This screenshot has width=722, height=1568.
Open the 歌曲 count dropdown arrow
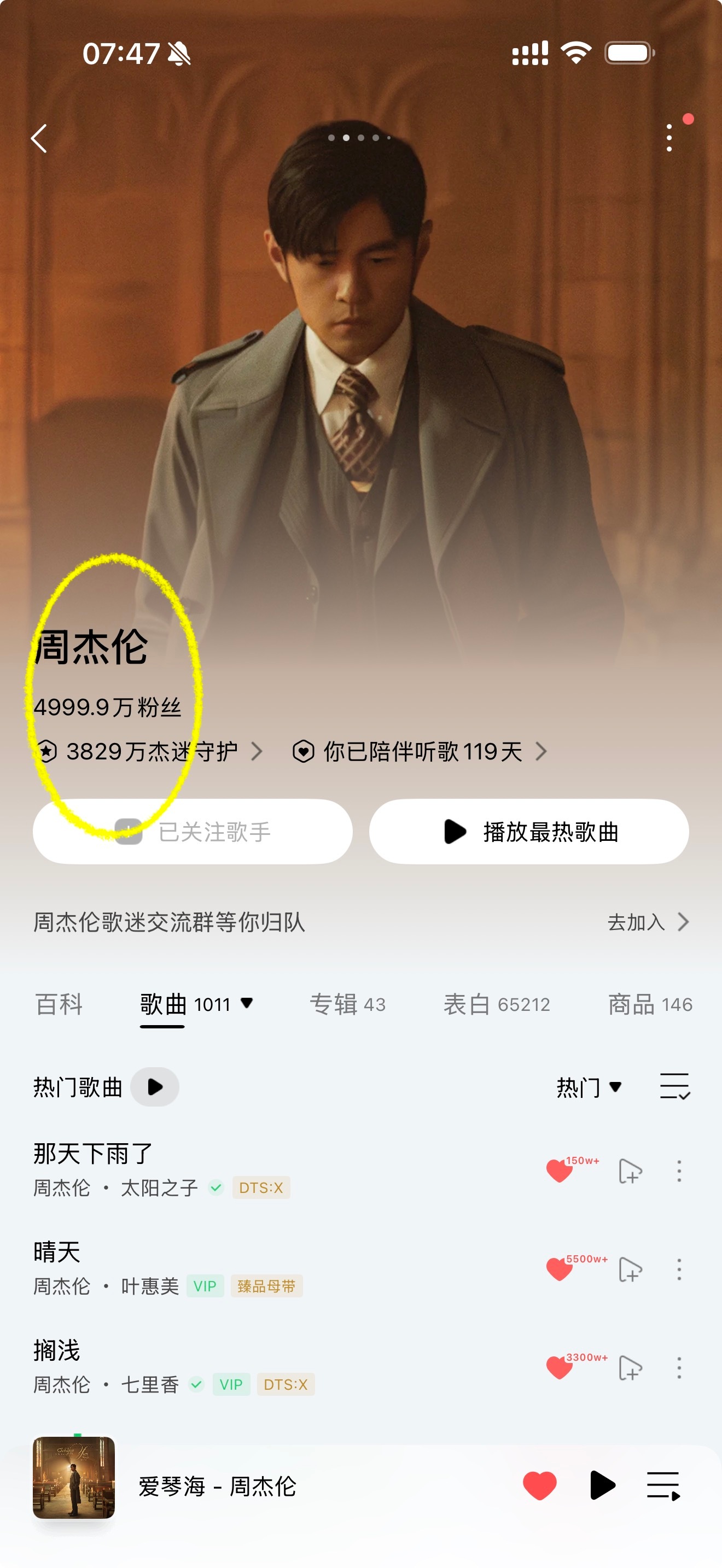[247, 1004]
